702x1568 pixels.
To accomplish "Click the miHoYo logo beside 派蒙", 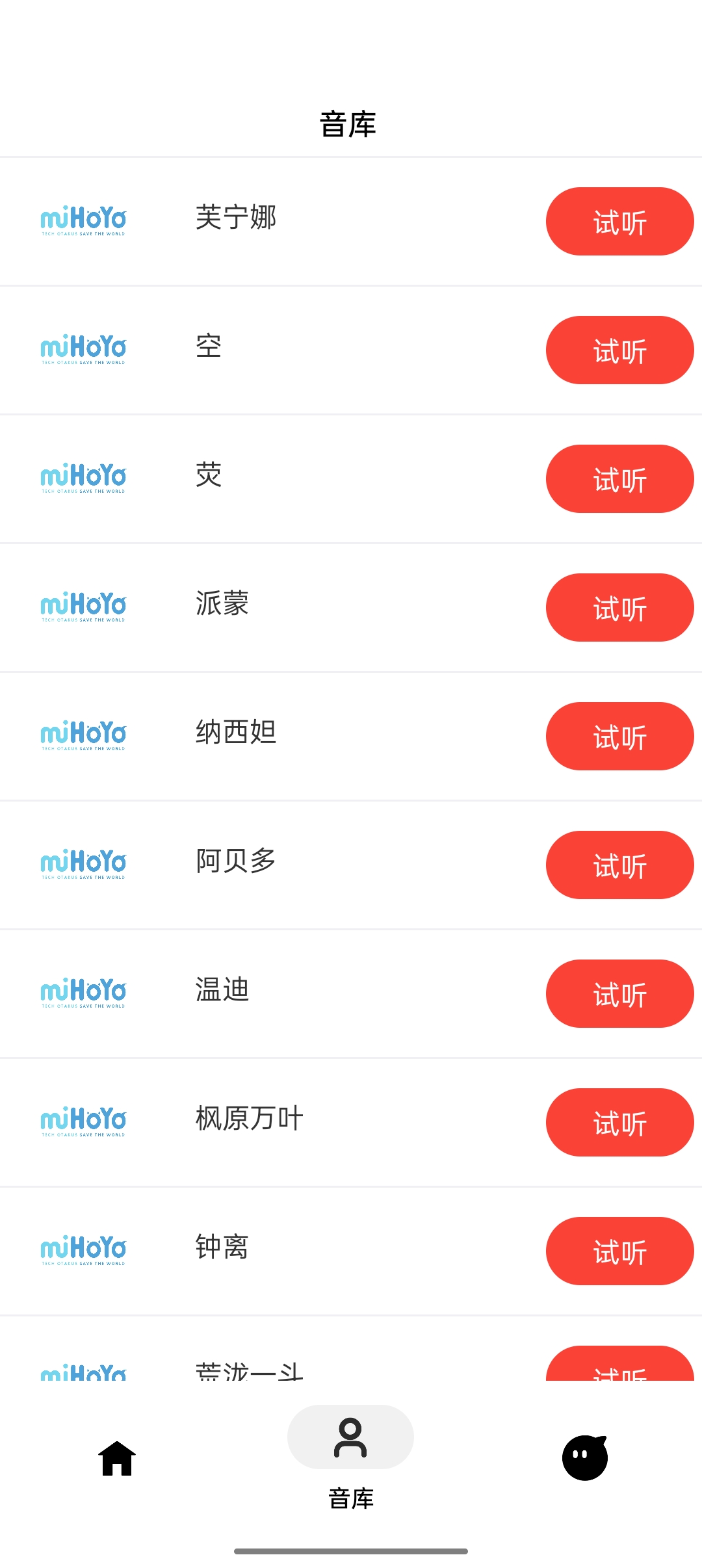I will (x=83, y=607).
